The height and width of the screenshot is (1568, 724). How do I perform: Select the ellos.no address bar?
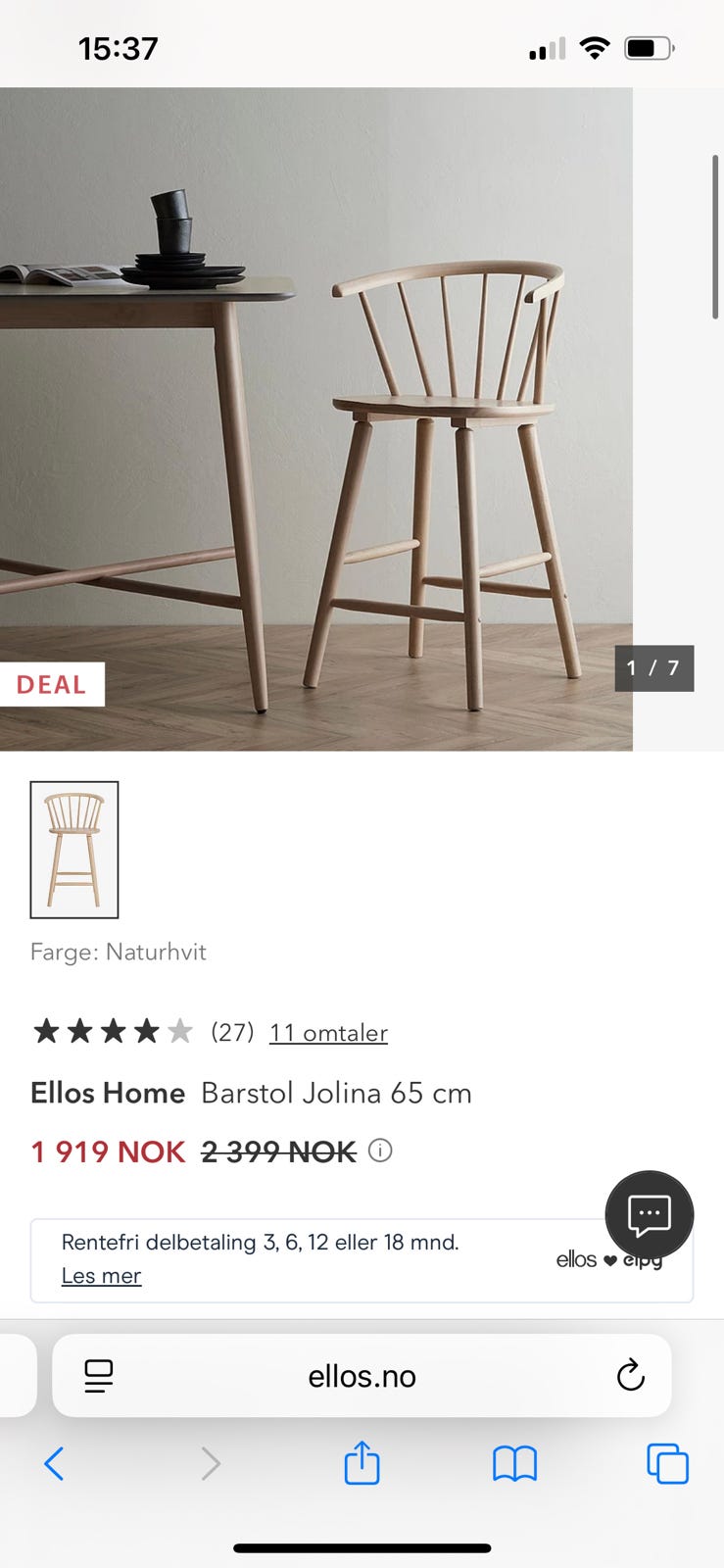tap(362, 1376)
